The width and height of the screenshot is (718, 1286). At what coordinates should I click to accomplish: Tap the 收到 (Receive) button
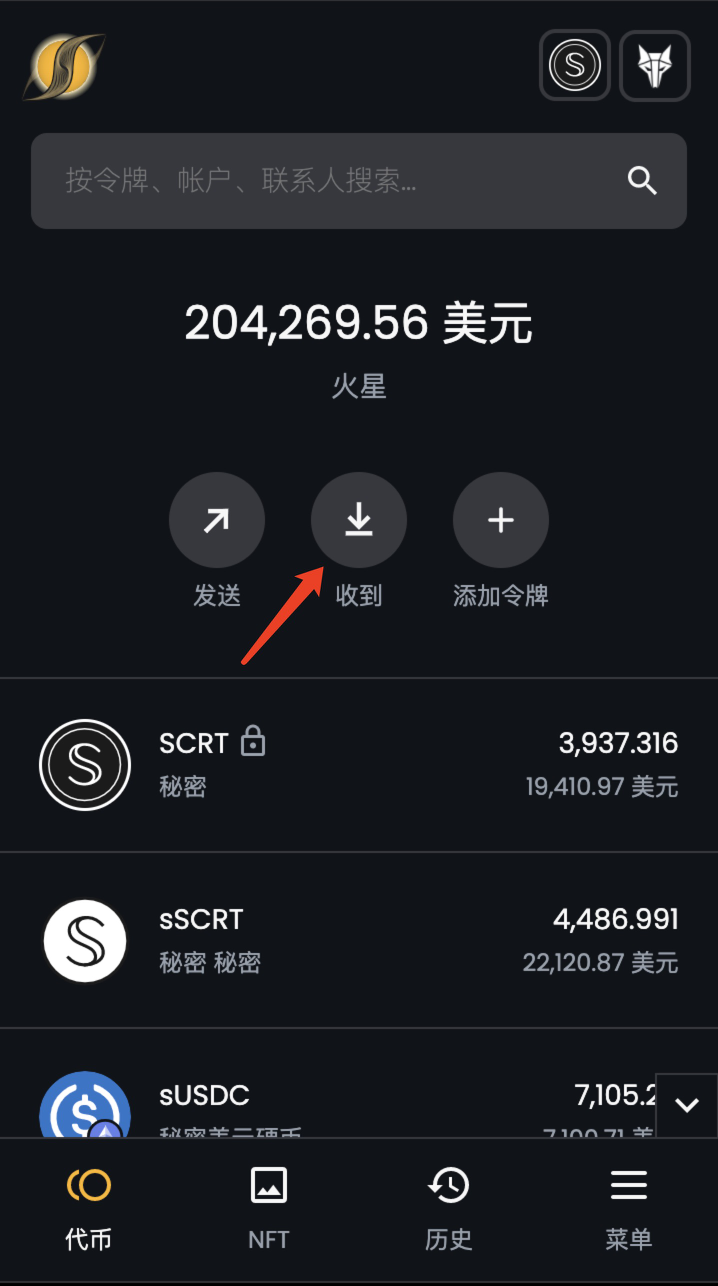coord(359,521)
